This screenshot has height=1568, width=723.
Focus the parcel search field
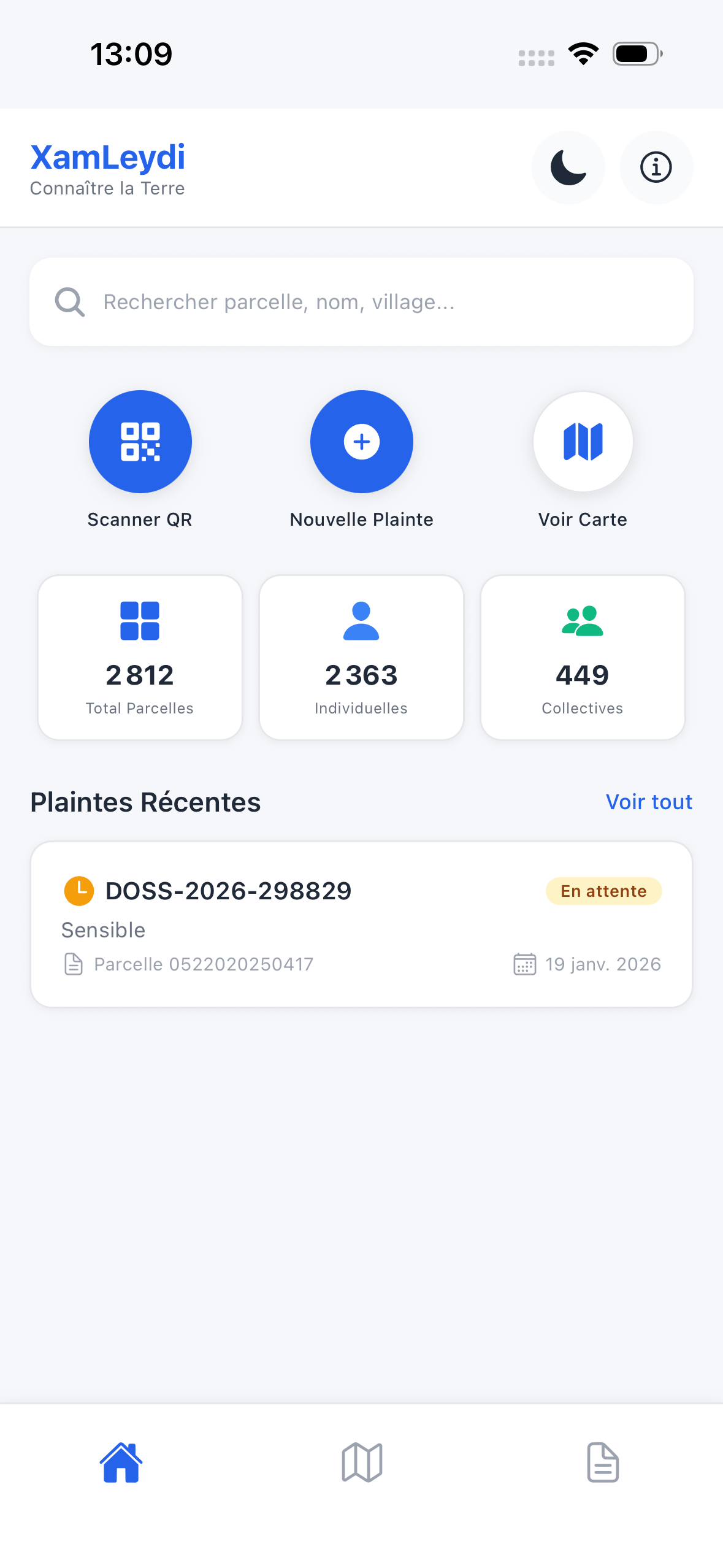pos(362,302)
